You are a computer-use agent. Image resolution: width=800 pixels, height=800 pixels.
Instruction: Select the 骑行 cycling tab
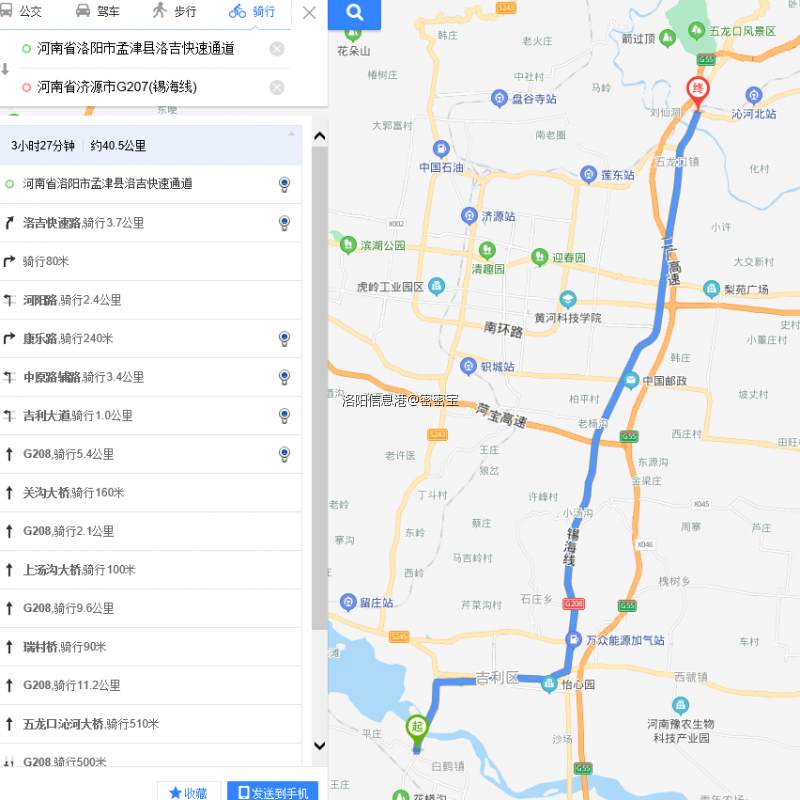(x=252, y=12)
